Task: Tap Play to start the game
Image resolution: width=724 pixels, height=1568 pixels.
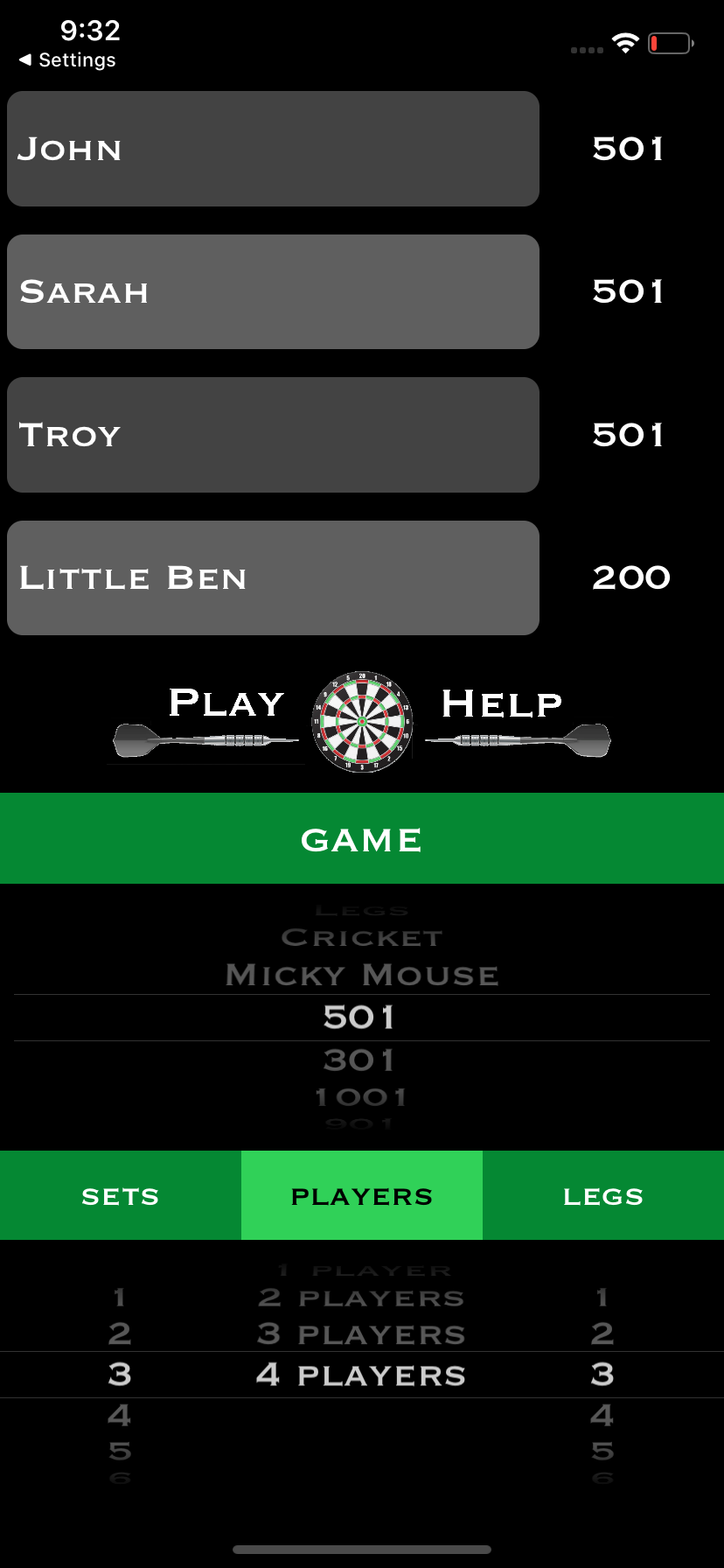Action: point(226,703)
